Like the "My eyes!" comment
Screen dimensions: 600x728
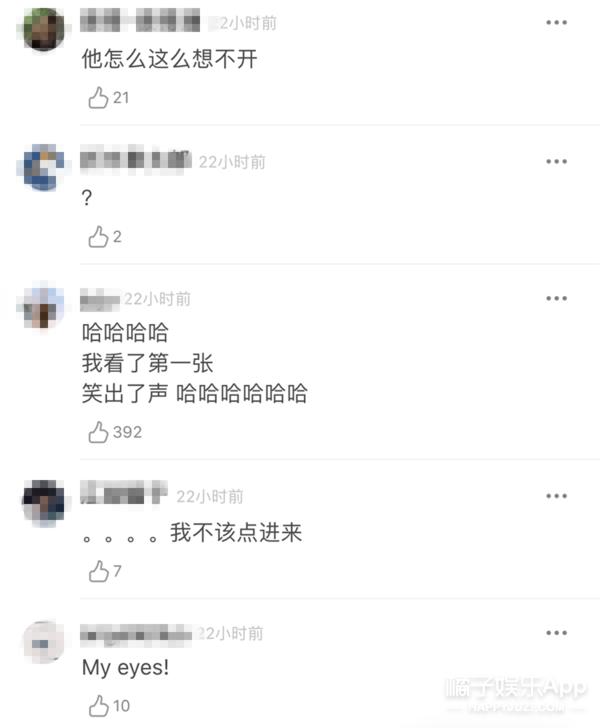point(99,706)
